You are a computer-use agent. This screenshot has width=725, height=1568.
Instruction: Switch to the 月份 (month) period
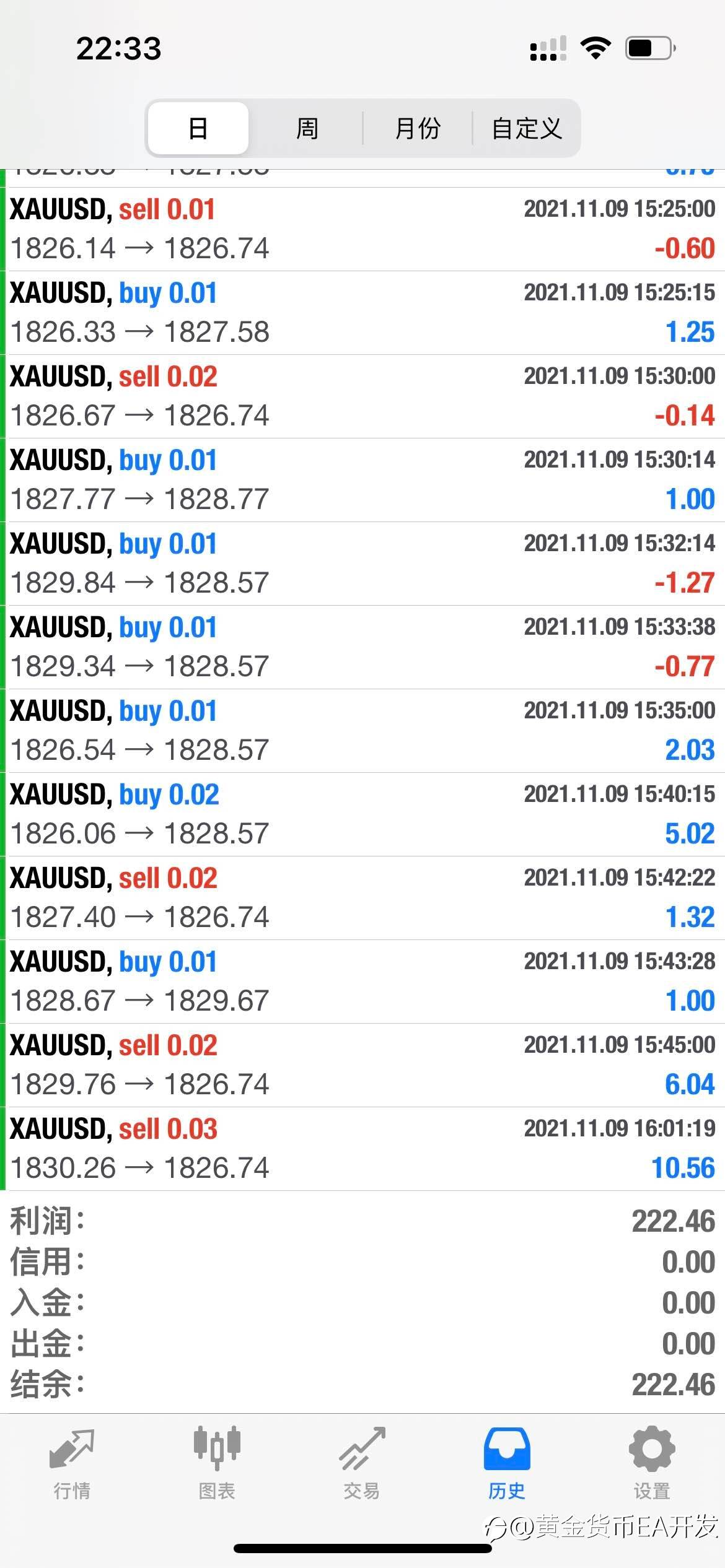click(417, 128)
